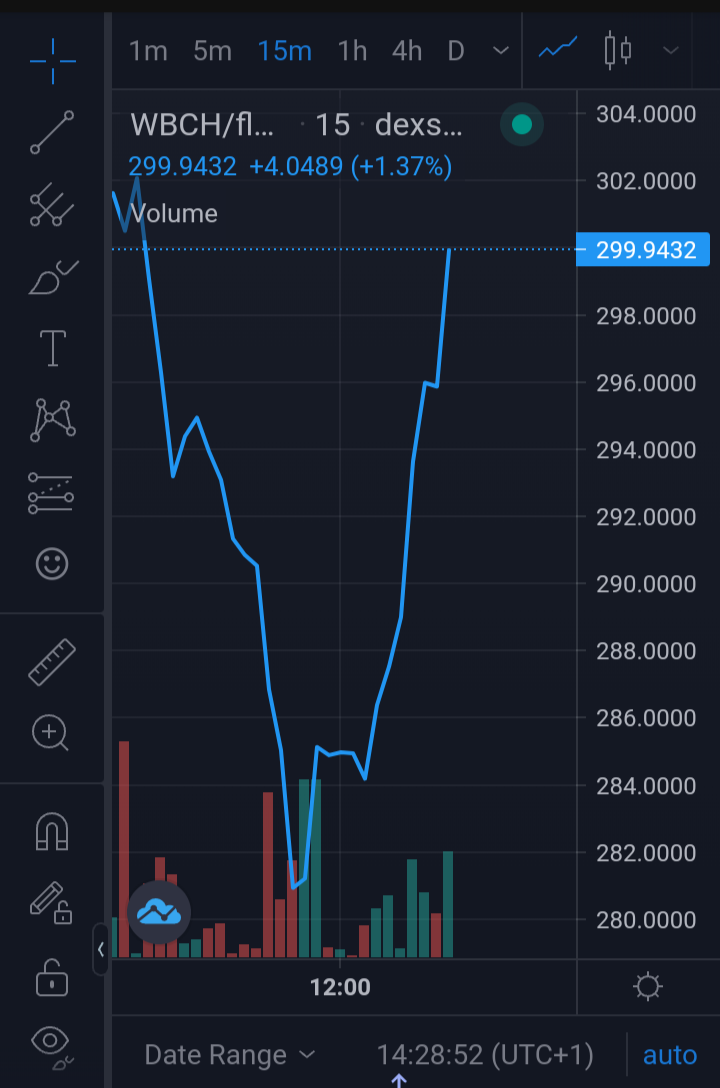
Task: Expand the timeframe dropdown chevron
Action: [x=501, y=51]
